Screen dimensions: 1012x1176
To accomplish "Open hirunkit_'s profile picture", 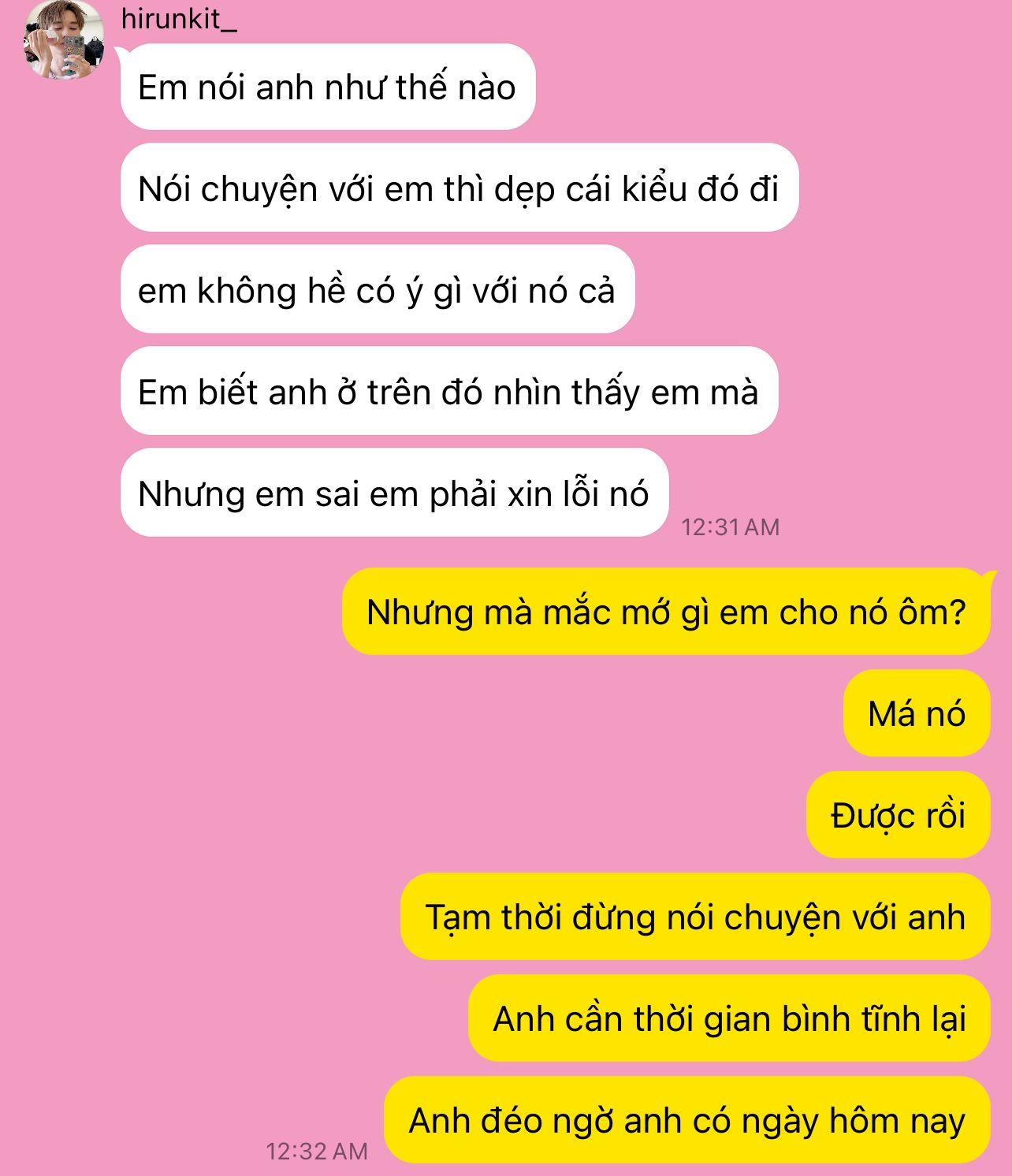I will tap(65, 39).
